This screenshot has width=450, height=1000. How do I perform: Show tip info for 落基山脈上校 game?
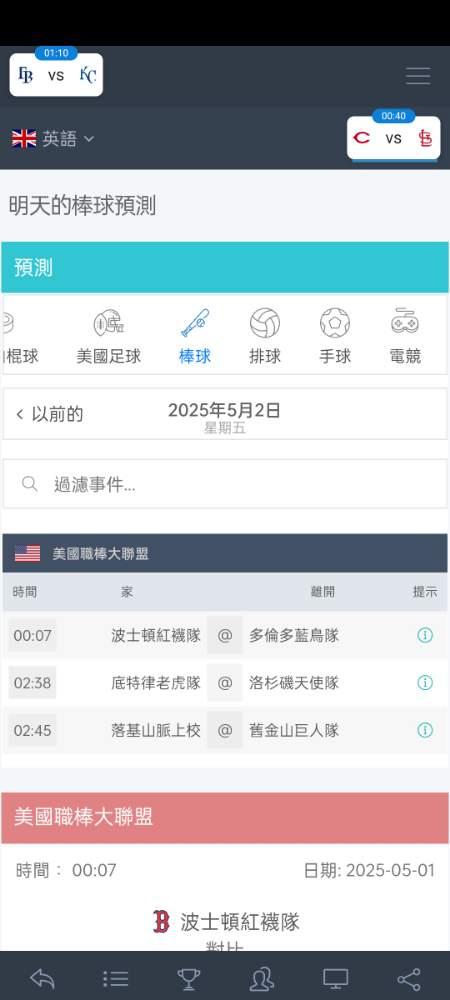pyautogui.click(x=425, y=730)
